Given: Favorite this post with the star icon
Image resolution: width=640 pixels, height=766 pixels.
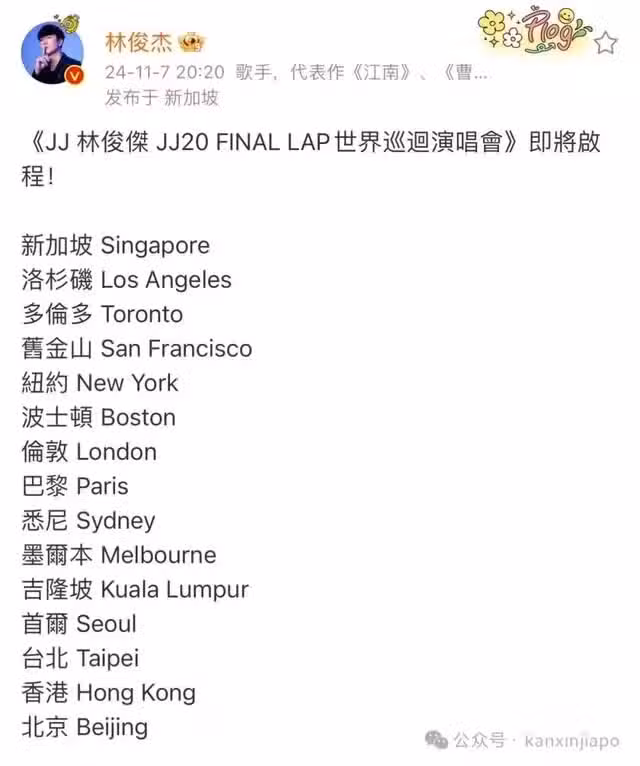Looking at the screenshot, I should pos(606,43).
